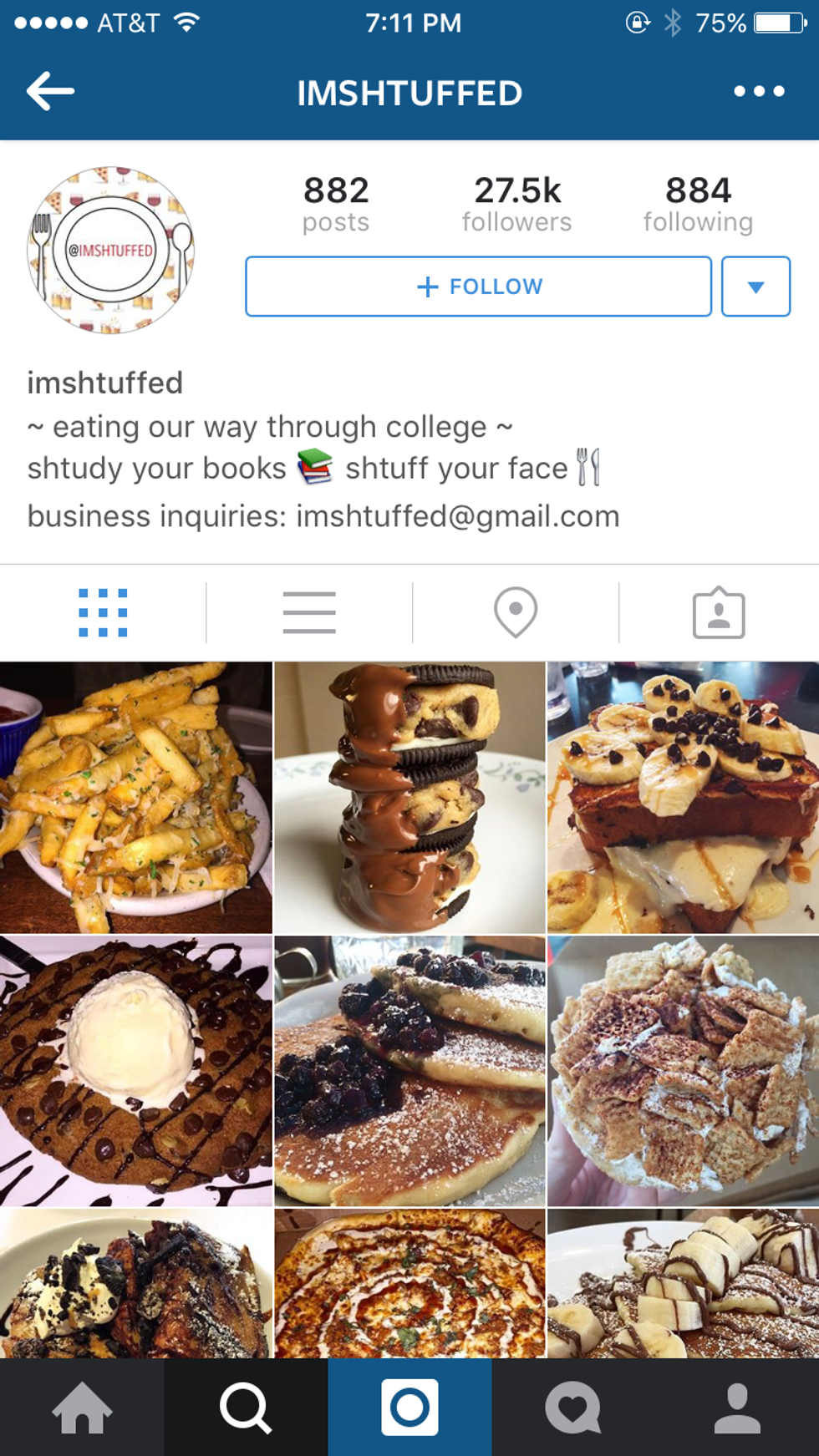Open the blueberry pancakes photo

[409, 1070]
